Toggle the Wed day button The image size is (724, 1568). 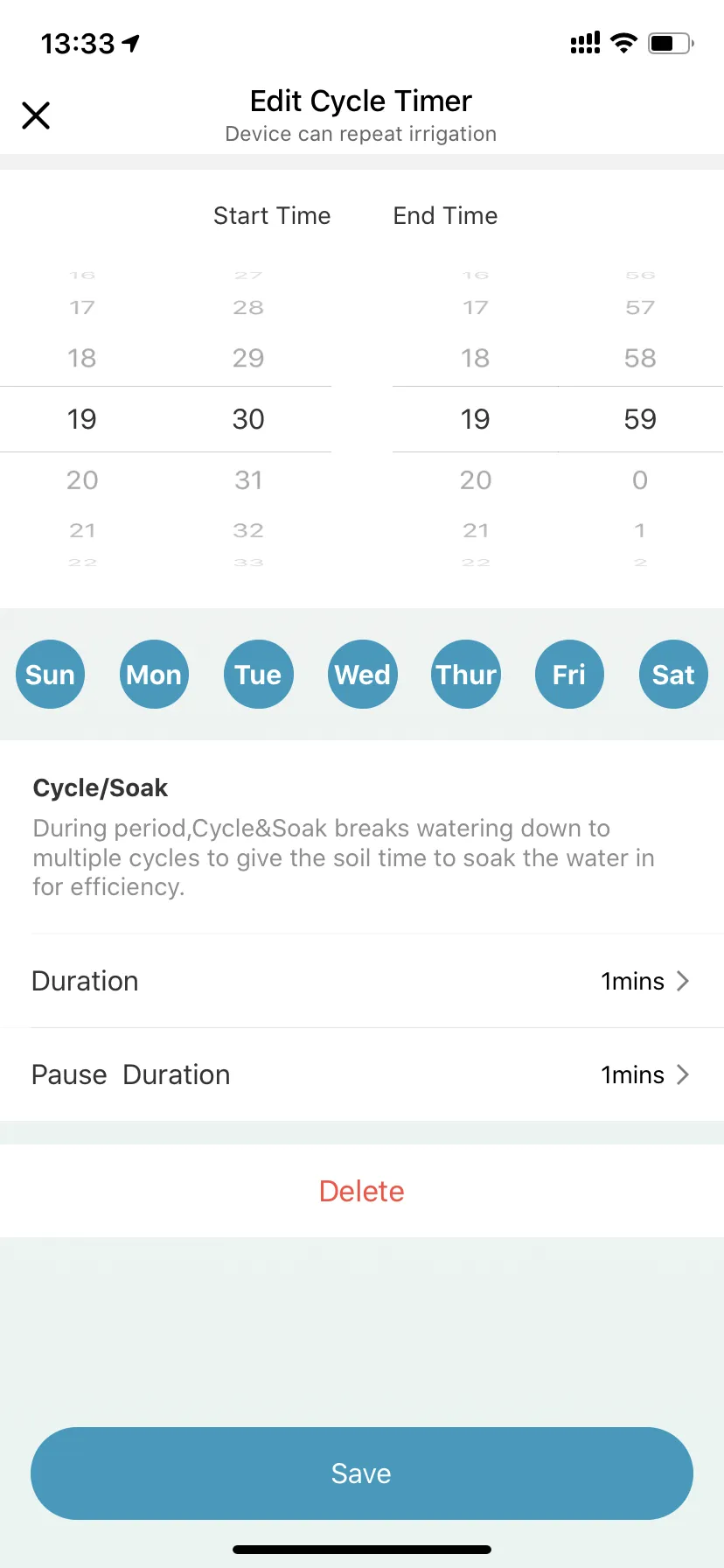point(362,675)
